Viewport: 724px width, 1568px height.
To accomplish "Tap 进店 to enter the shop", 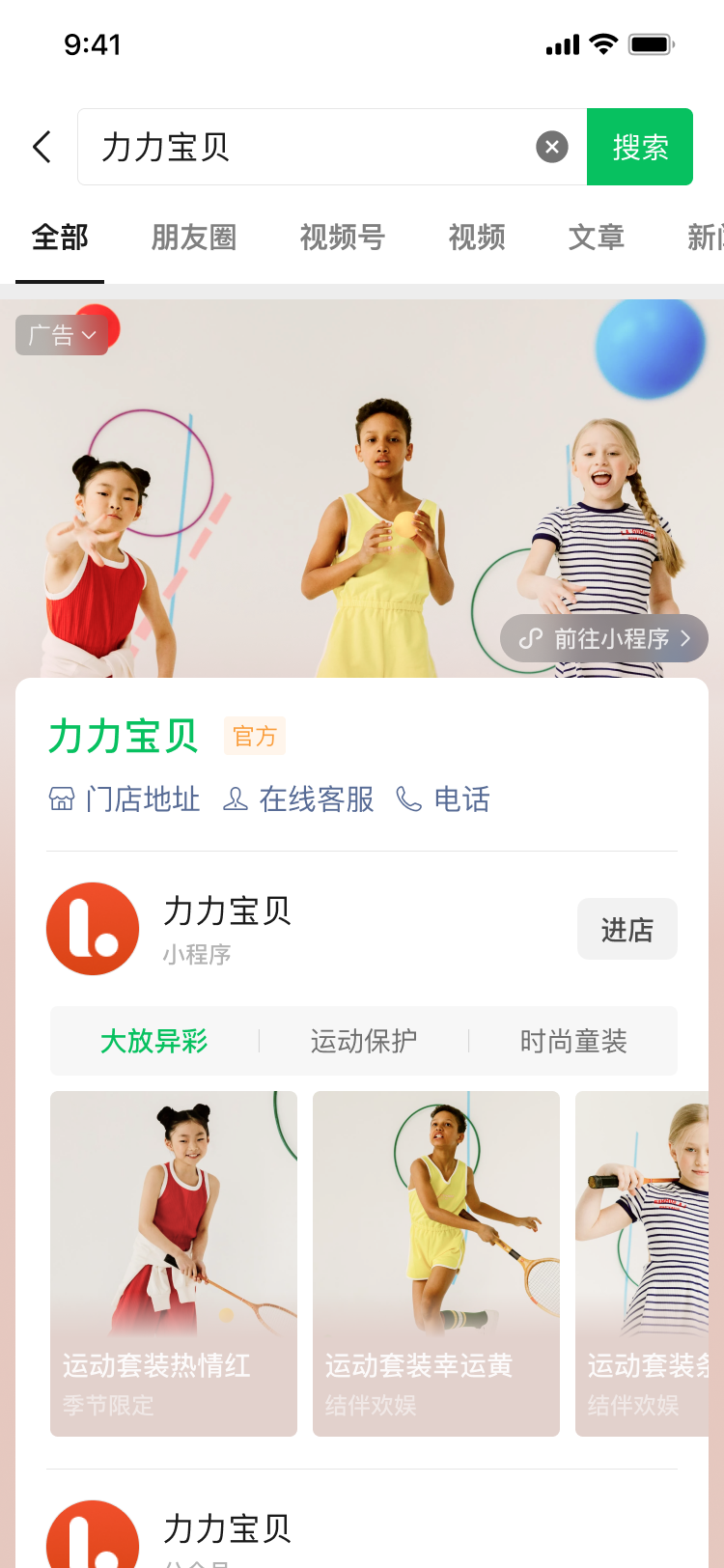I will pos(627,929).
